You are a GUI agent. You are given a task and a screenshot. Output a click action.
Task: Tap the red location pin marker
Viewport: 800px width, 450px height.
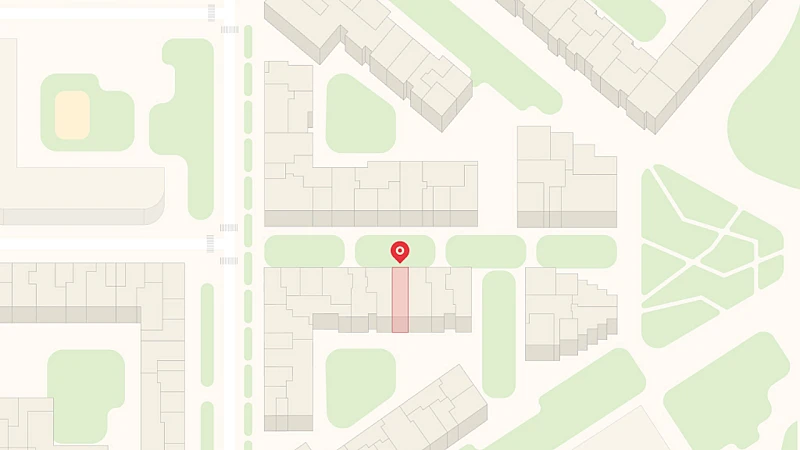click(x=400, y=250)
